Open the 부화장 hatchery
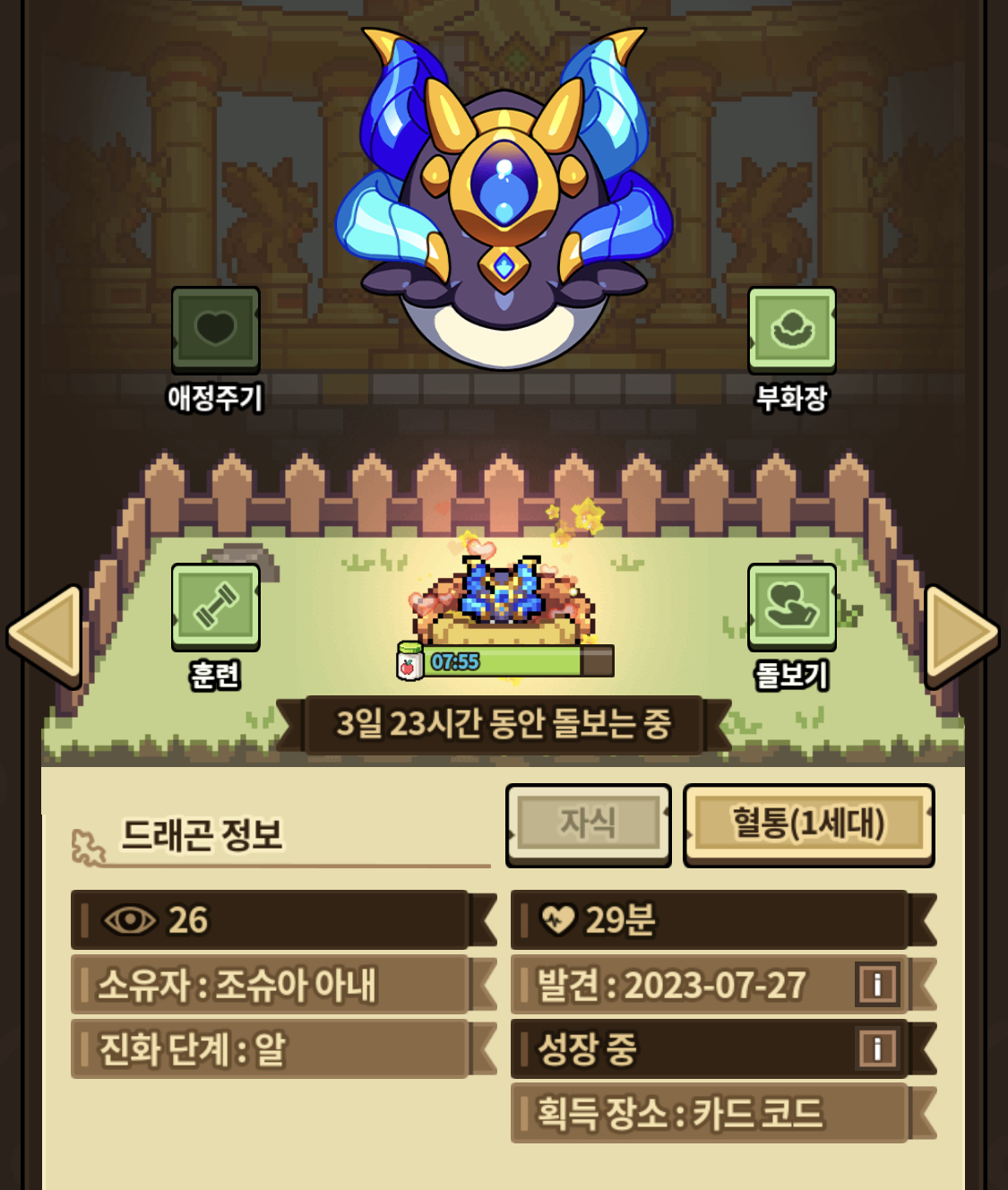Viewport: 1008px width, 1190px height. 791,329
